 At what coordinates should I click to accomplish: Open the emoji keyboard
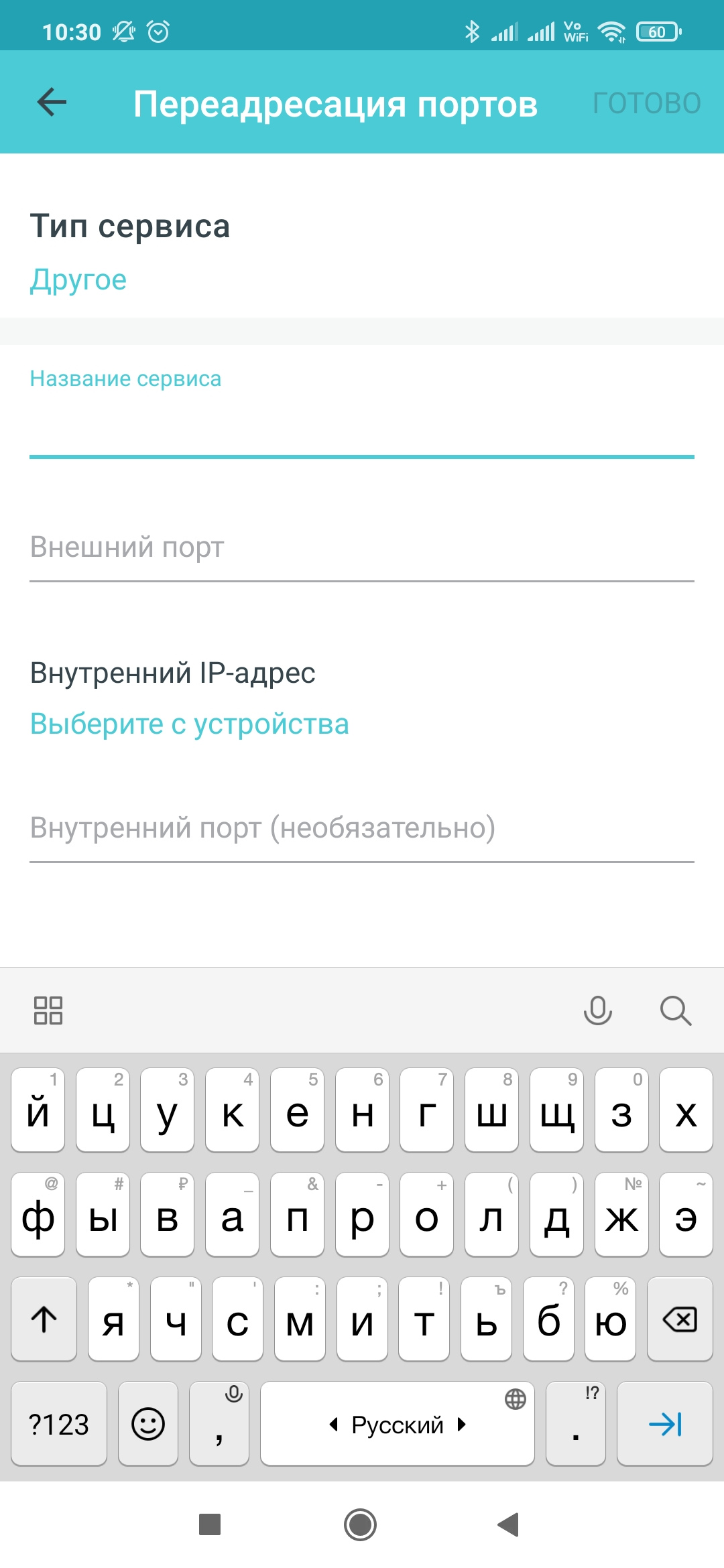pos(148,1424)
